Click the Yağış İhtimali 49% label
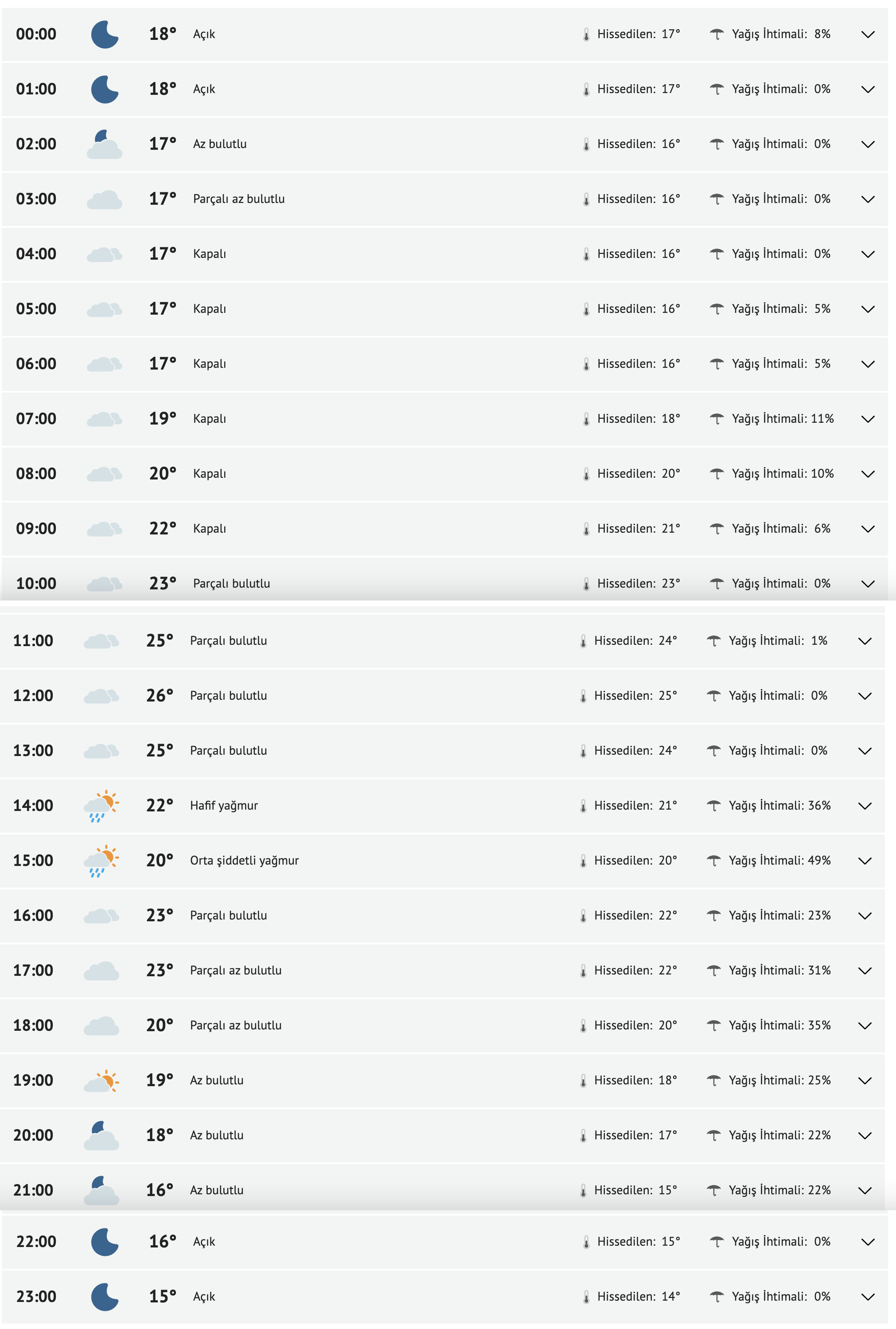 tap(781, 860)
